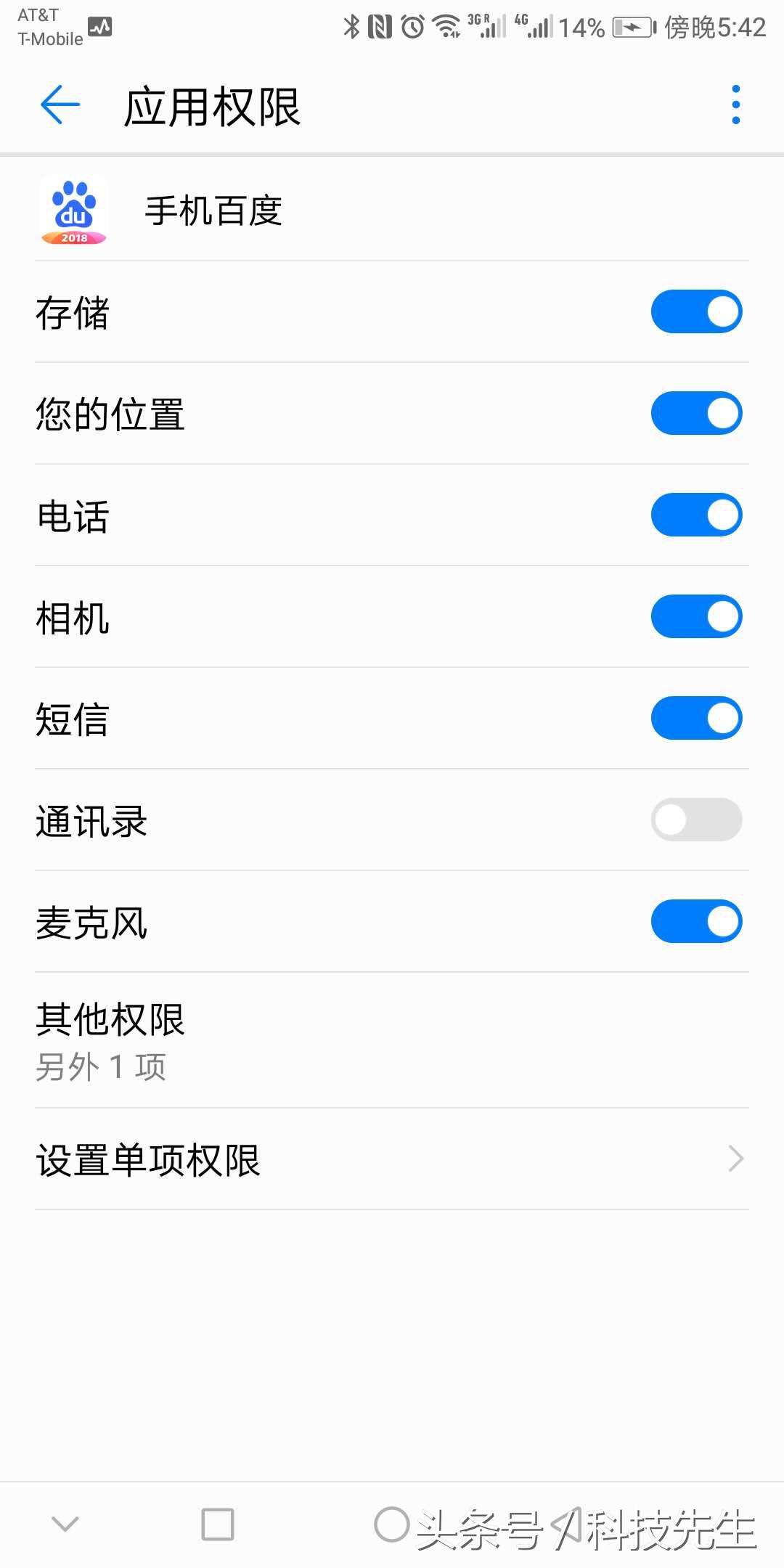Enable the 通讯录 contacts permission

click(x=695, y=819)
